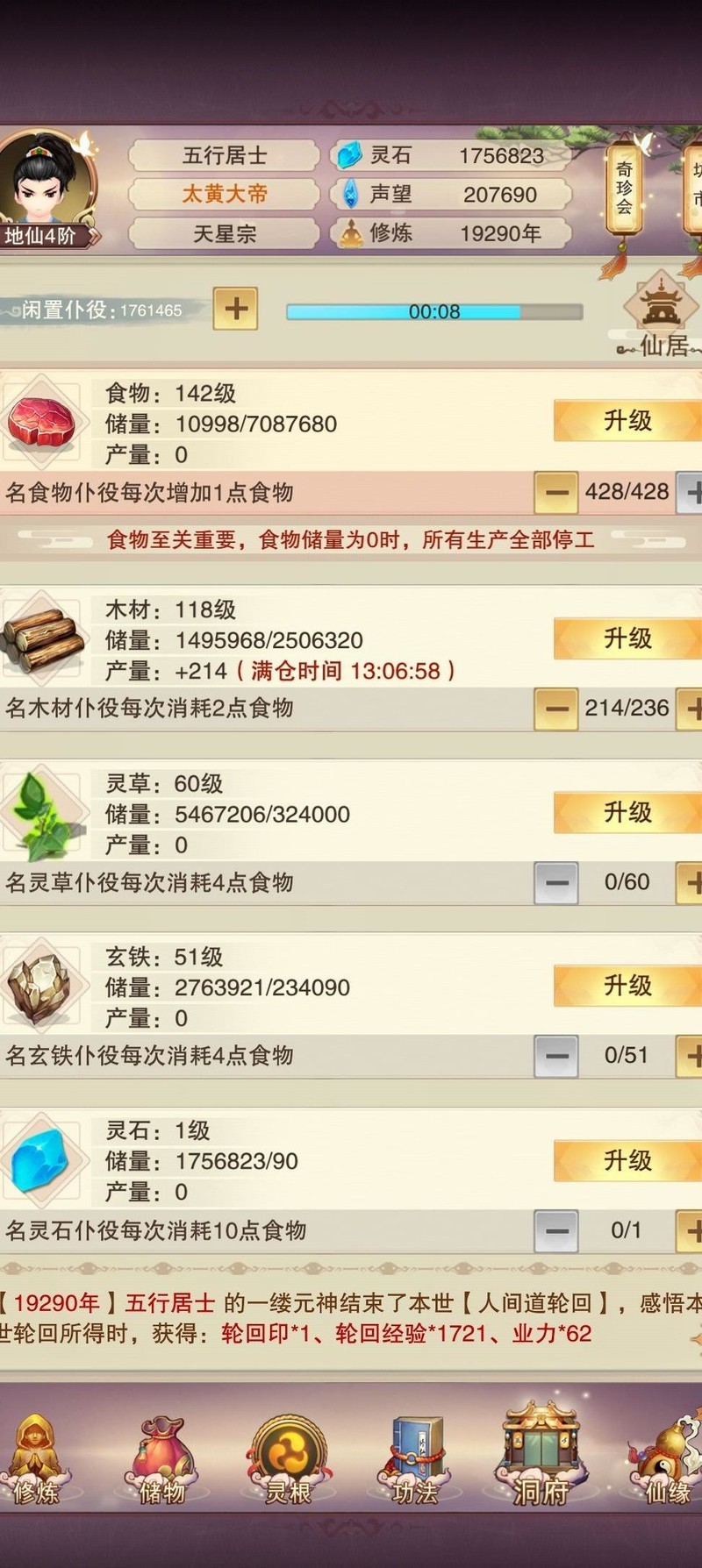Increase 玄铁 servants with plus button
Viewport: 702px width, 1568px height.
coord(691,1056)
